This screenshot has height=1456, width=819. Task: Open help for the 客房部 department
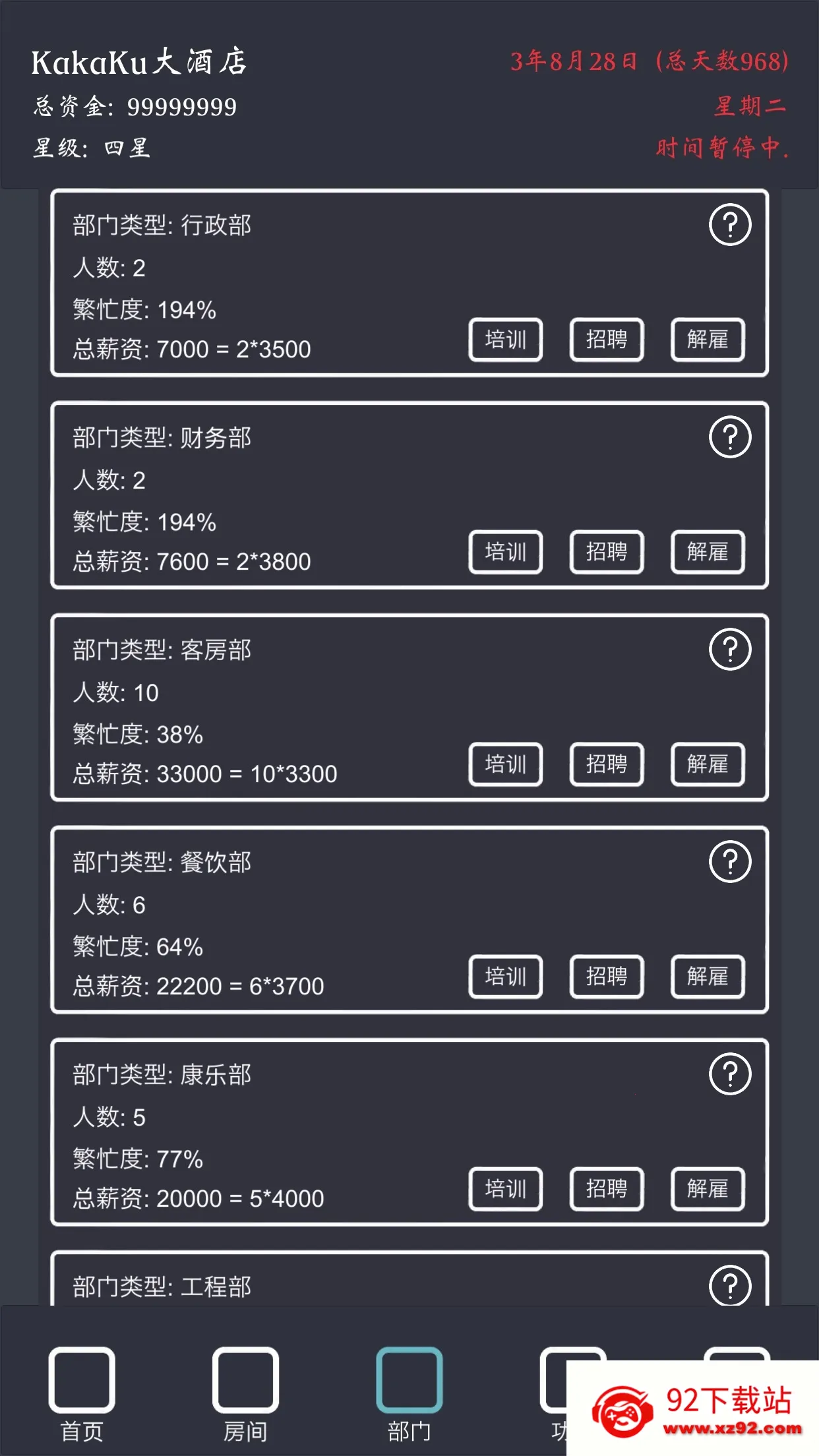click(x=730, y=650)
